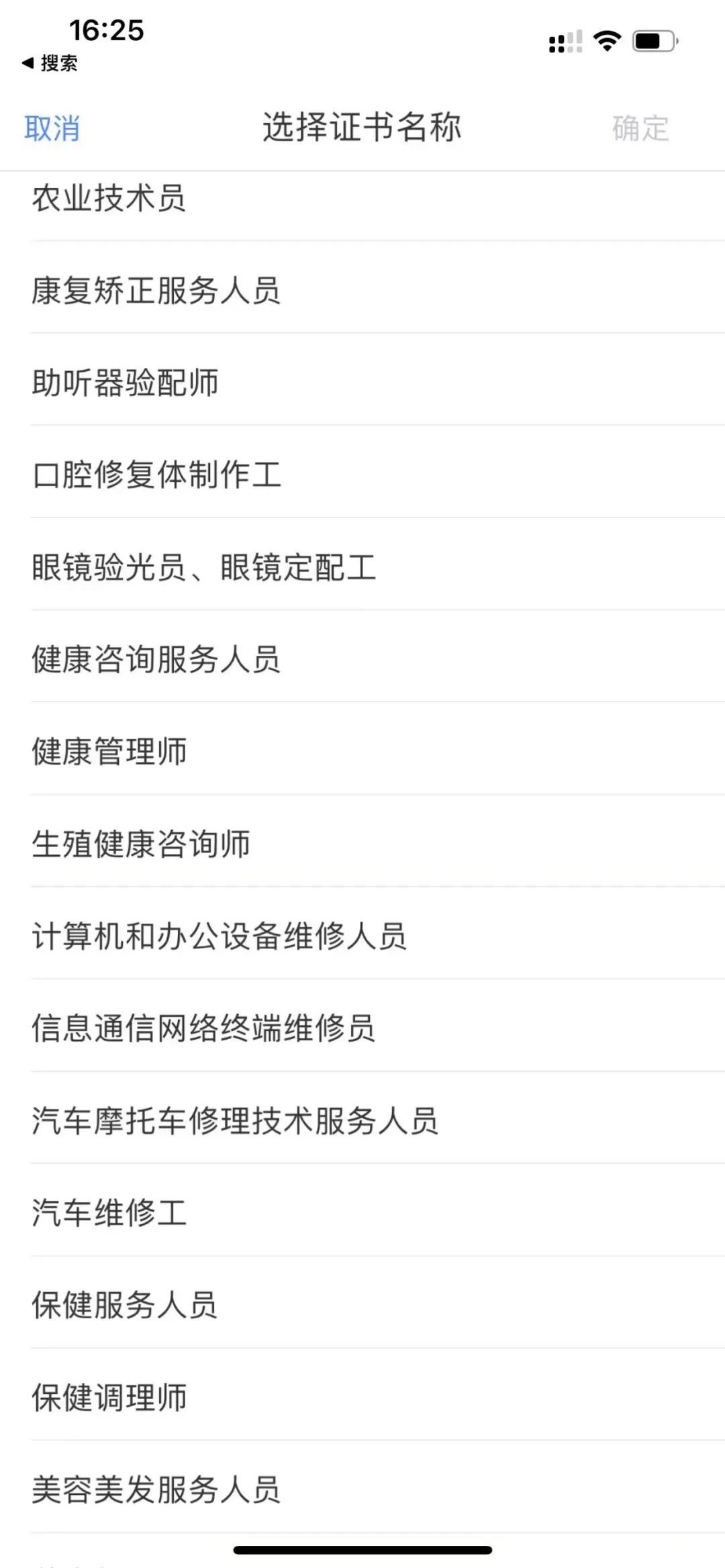Select 健康管理师 certificate

click(362, 751)
